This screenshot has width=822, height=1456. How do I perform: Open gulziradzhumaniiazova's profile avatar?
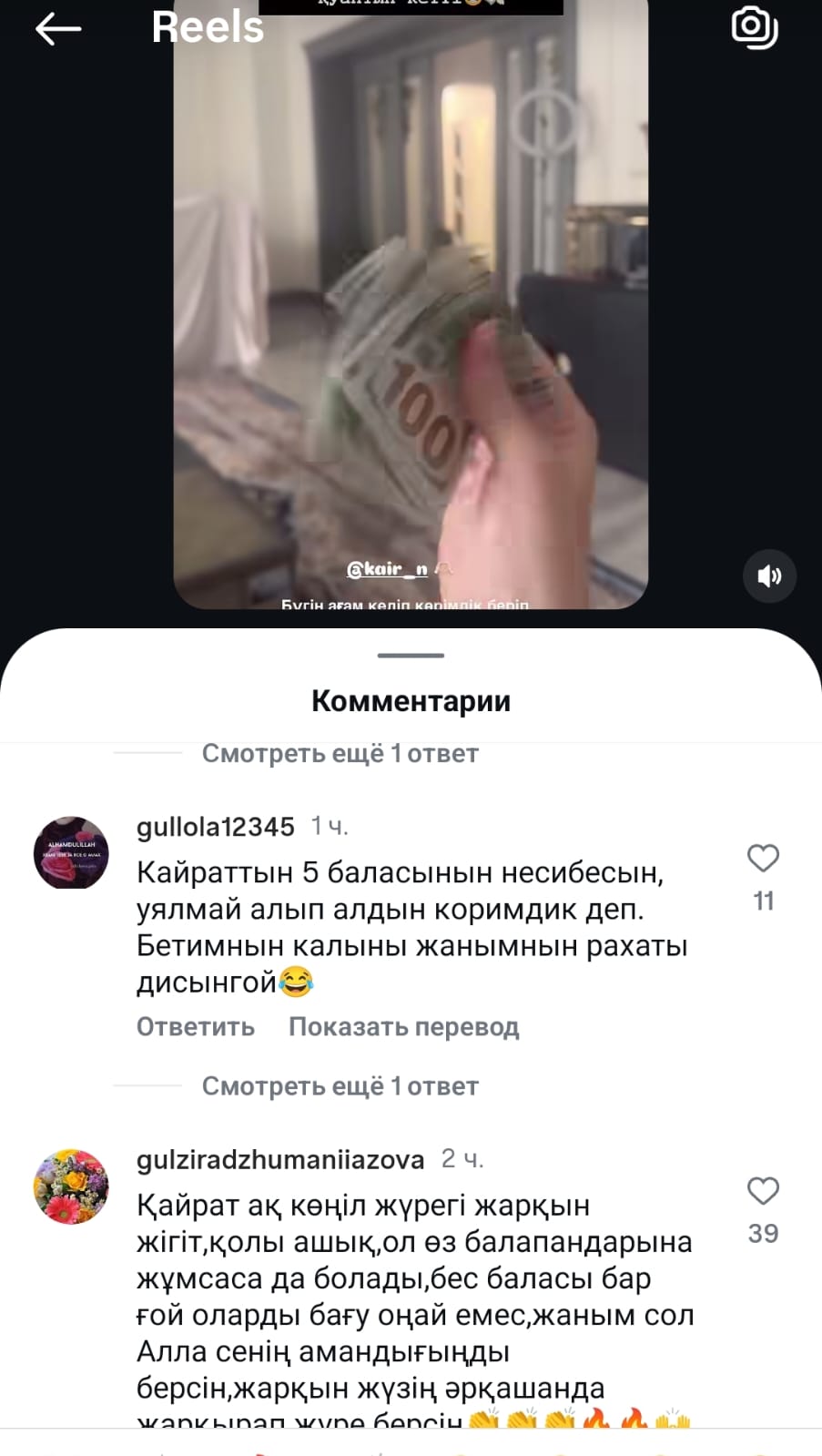pyautogui.click(x=71, y=1186)
